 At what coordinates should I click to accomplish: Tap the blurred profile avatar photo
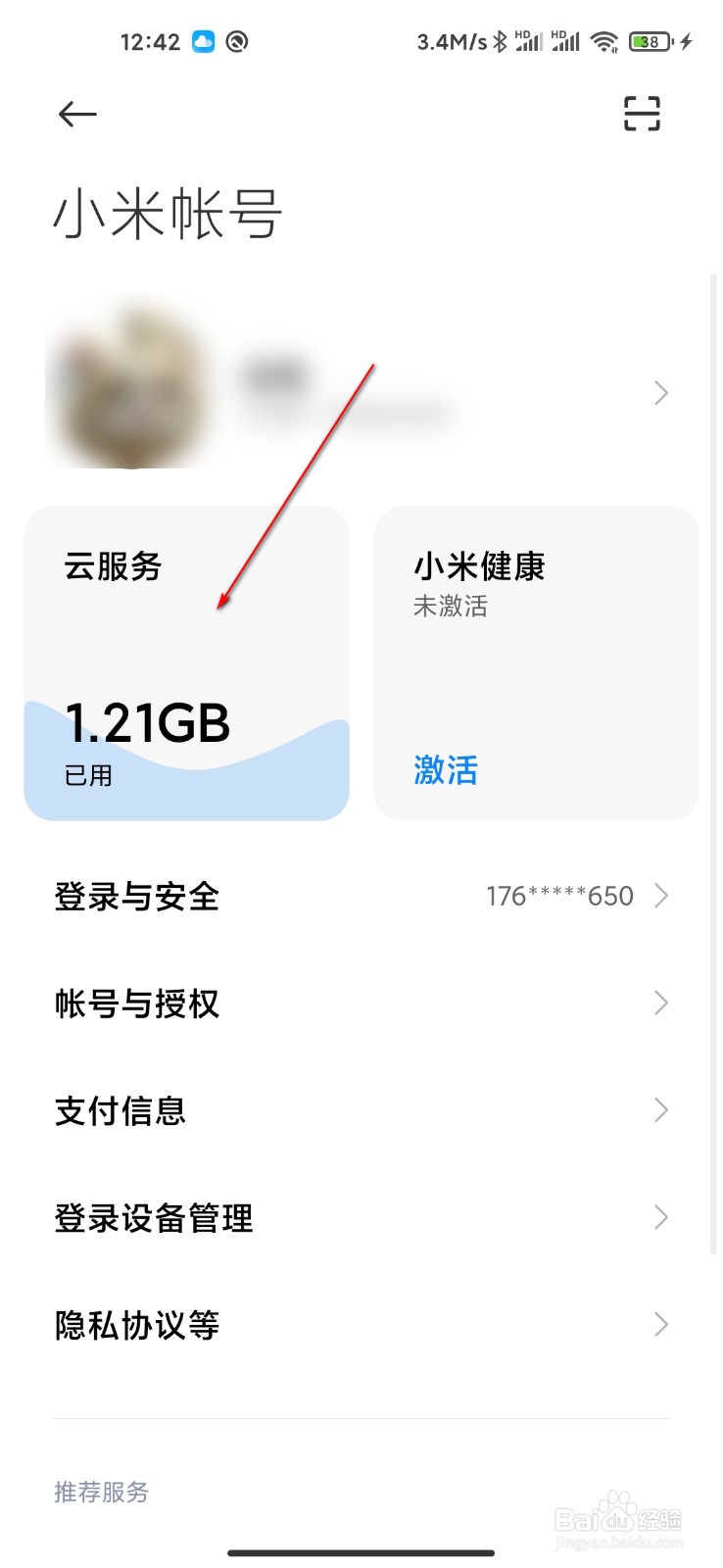(130, 387)
